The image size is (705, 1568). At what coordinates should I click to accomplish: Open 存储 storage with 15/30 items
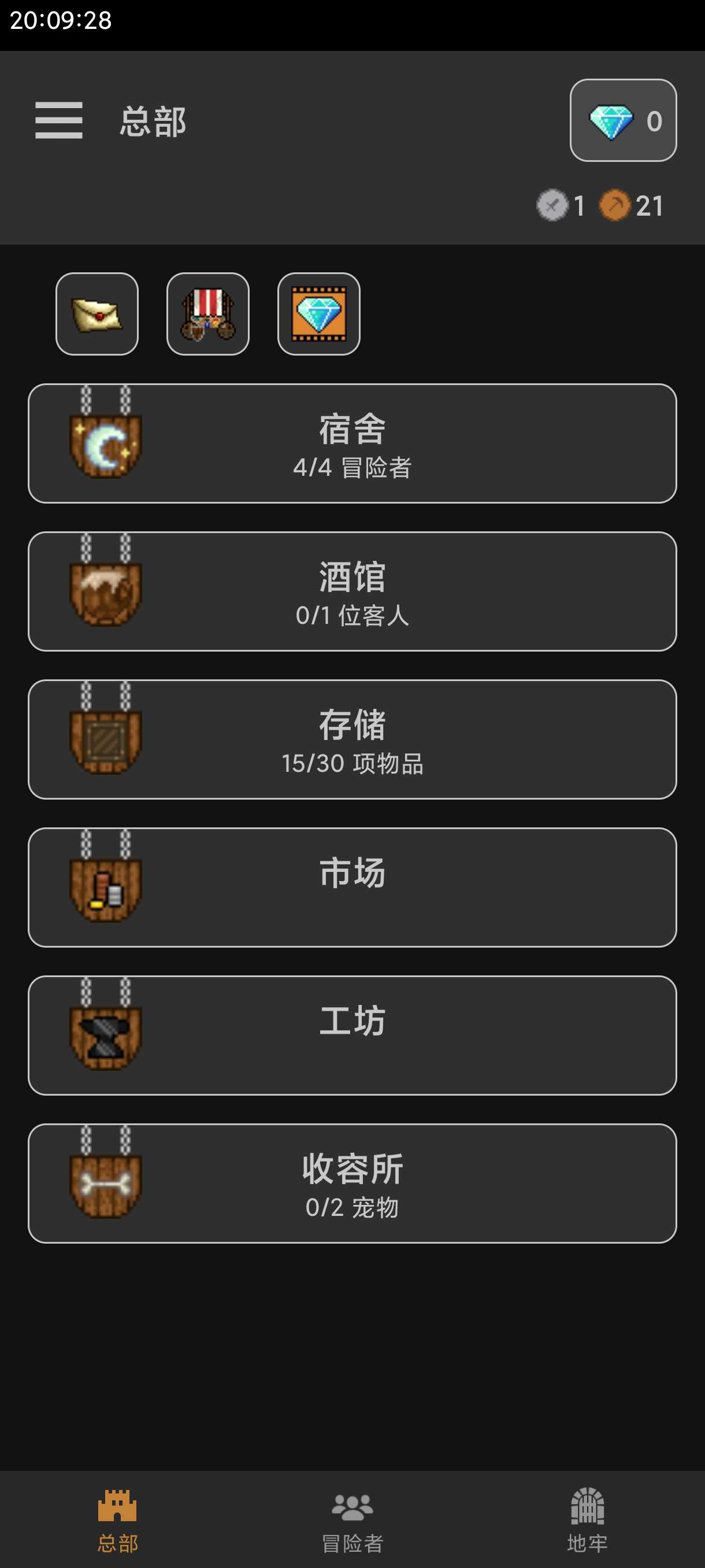pyautogui.click(x=352, y=739)
